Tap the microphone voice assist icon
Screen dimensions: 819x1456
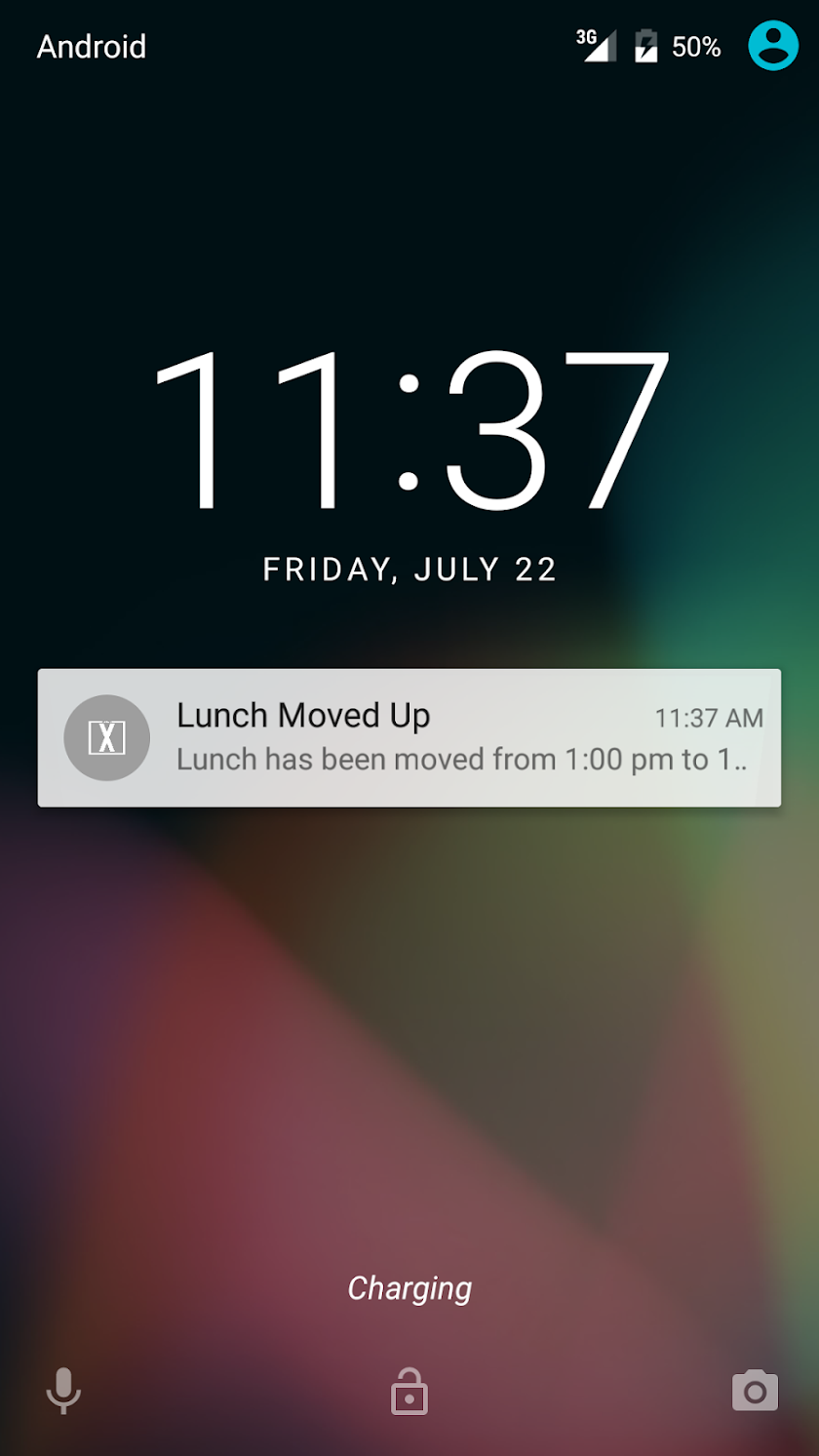[63, 1391]
